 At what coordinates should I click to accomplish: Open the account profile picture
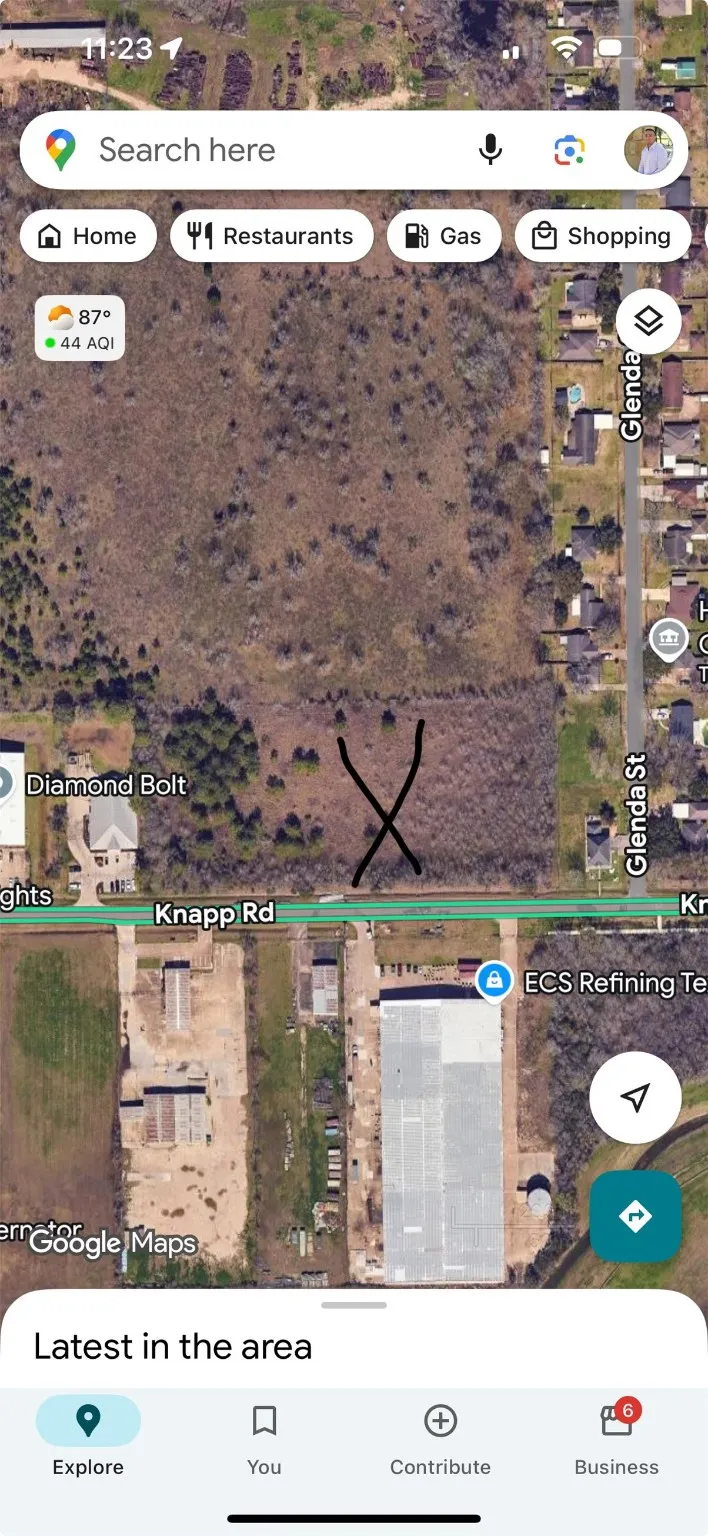[648, 150]
